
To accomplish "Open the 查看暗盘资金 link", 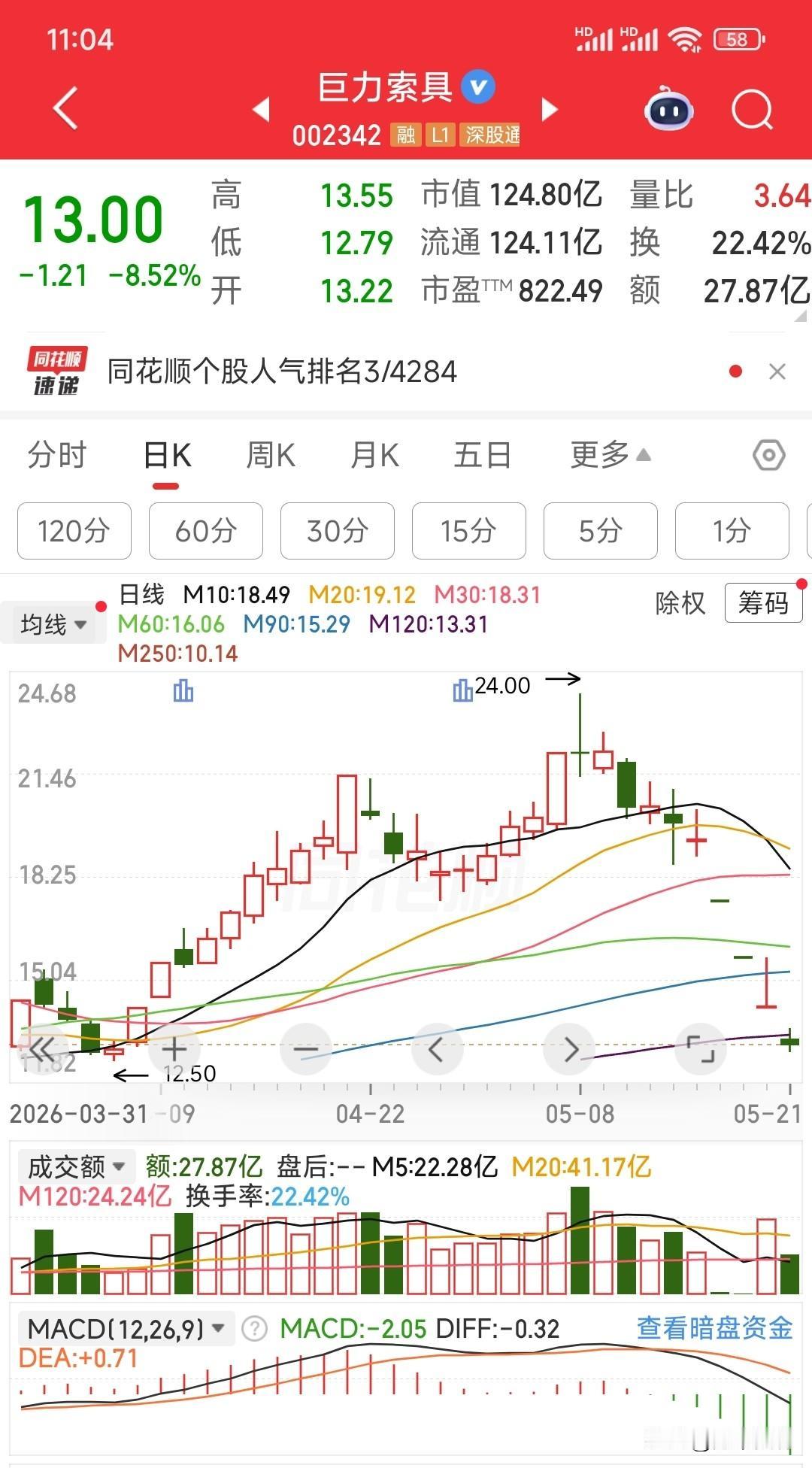I will pos(715,1327).
